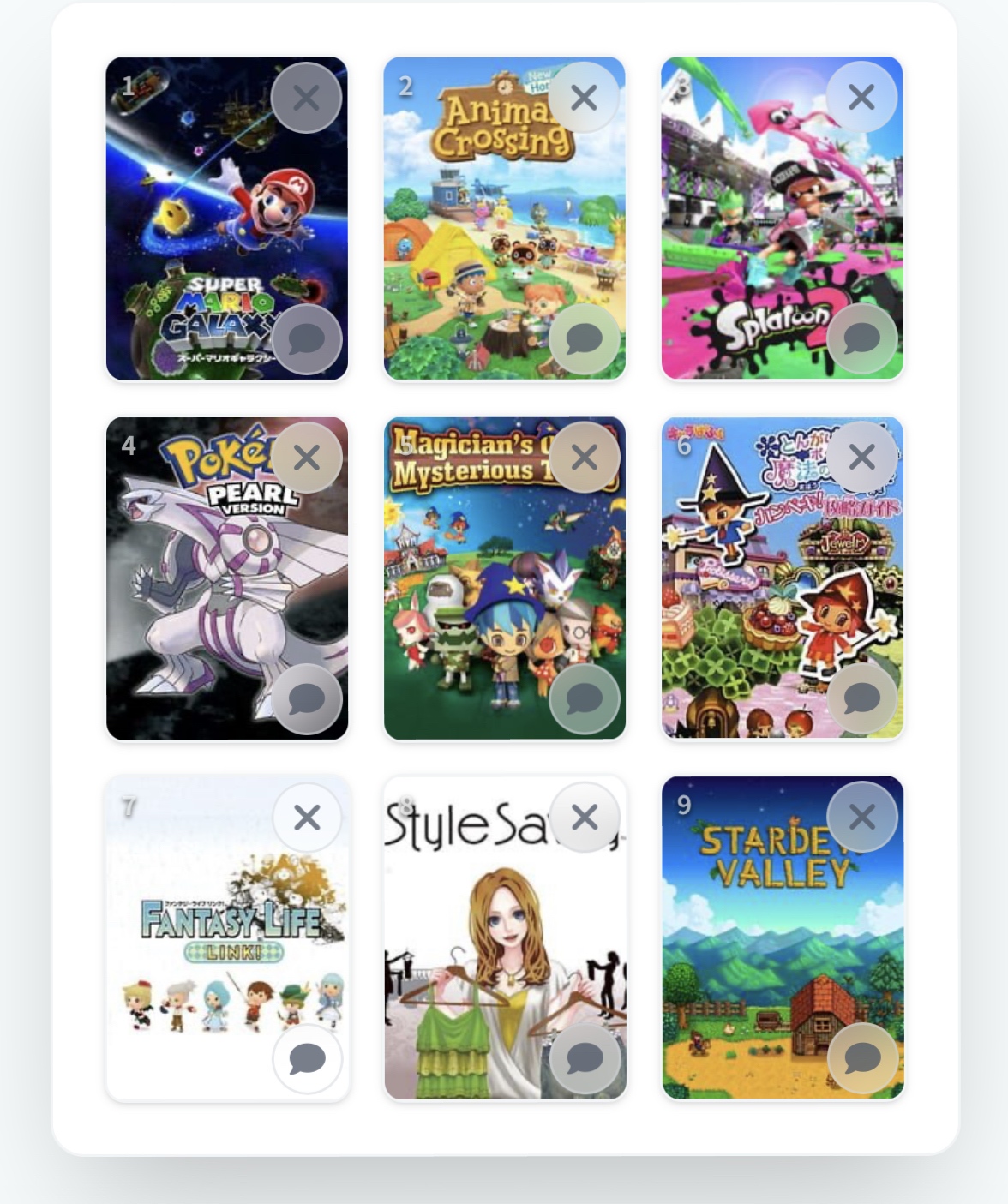Comment on the Style Savvy cover
1008x1204 pixels.
tap(584, 1059)
